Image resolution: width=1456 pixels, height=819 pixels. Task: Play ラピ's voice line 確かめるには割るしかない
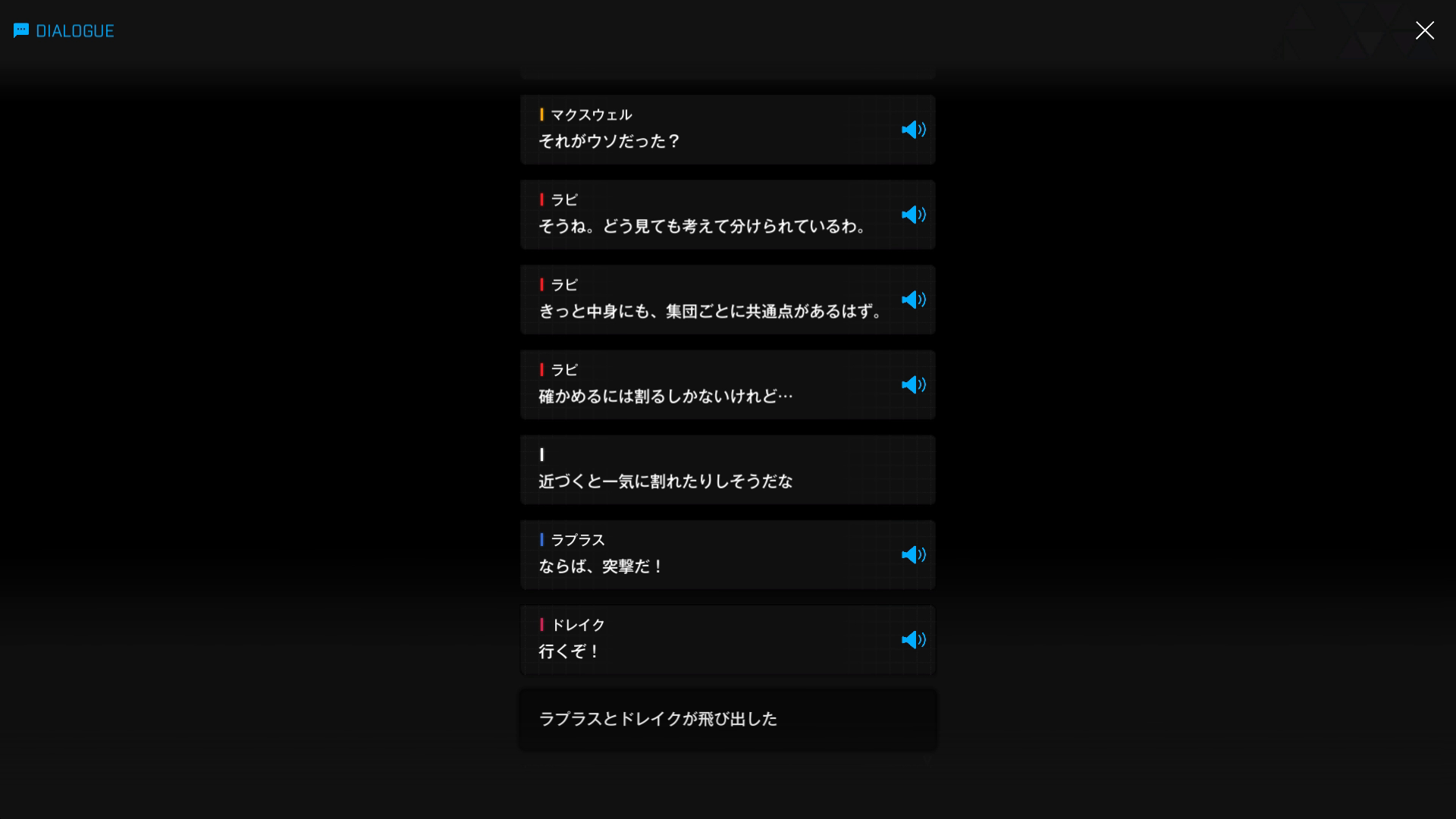click(913, 384)
